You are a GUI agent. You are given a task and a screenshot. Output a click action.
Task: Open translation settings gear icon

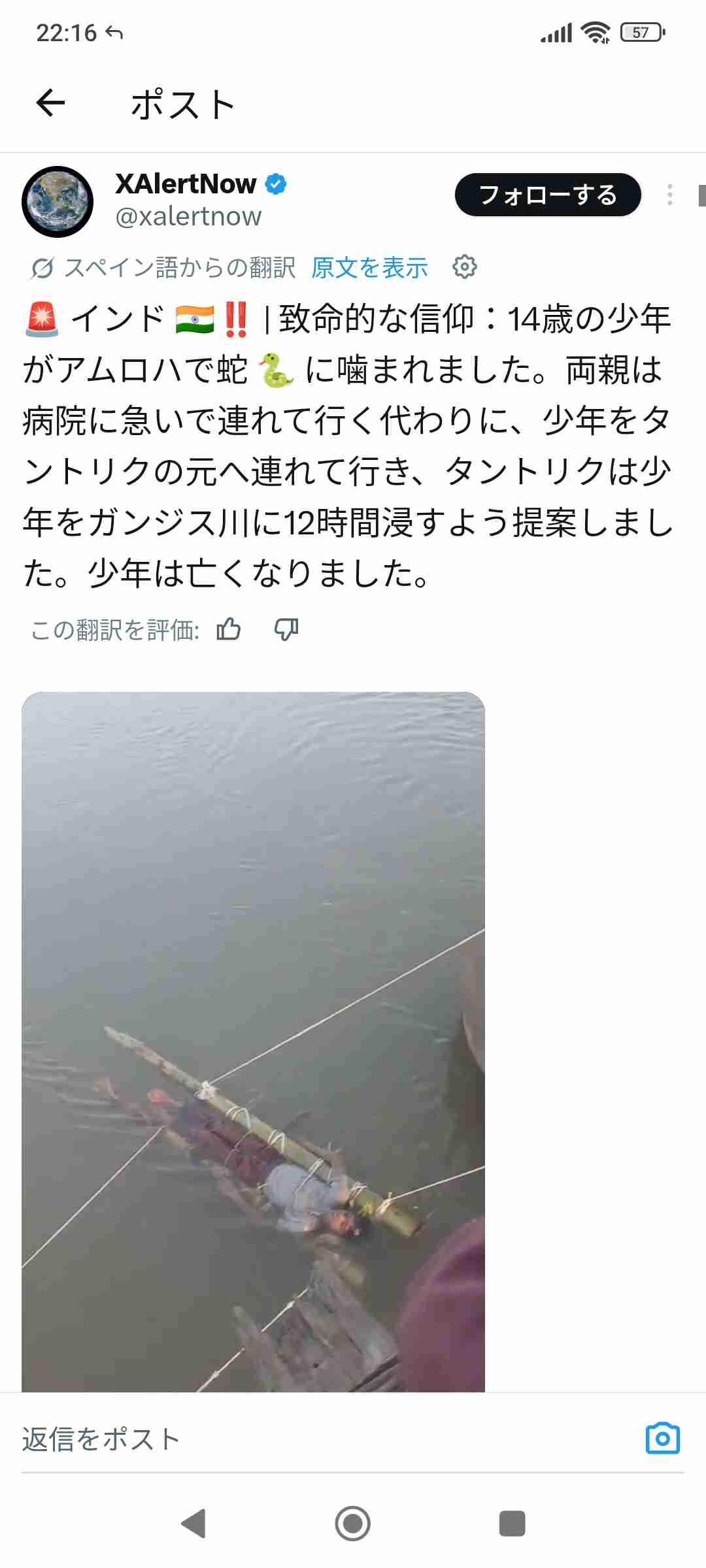(x=465, y=267)
